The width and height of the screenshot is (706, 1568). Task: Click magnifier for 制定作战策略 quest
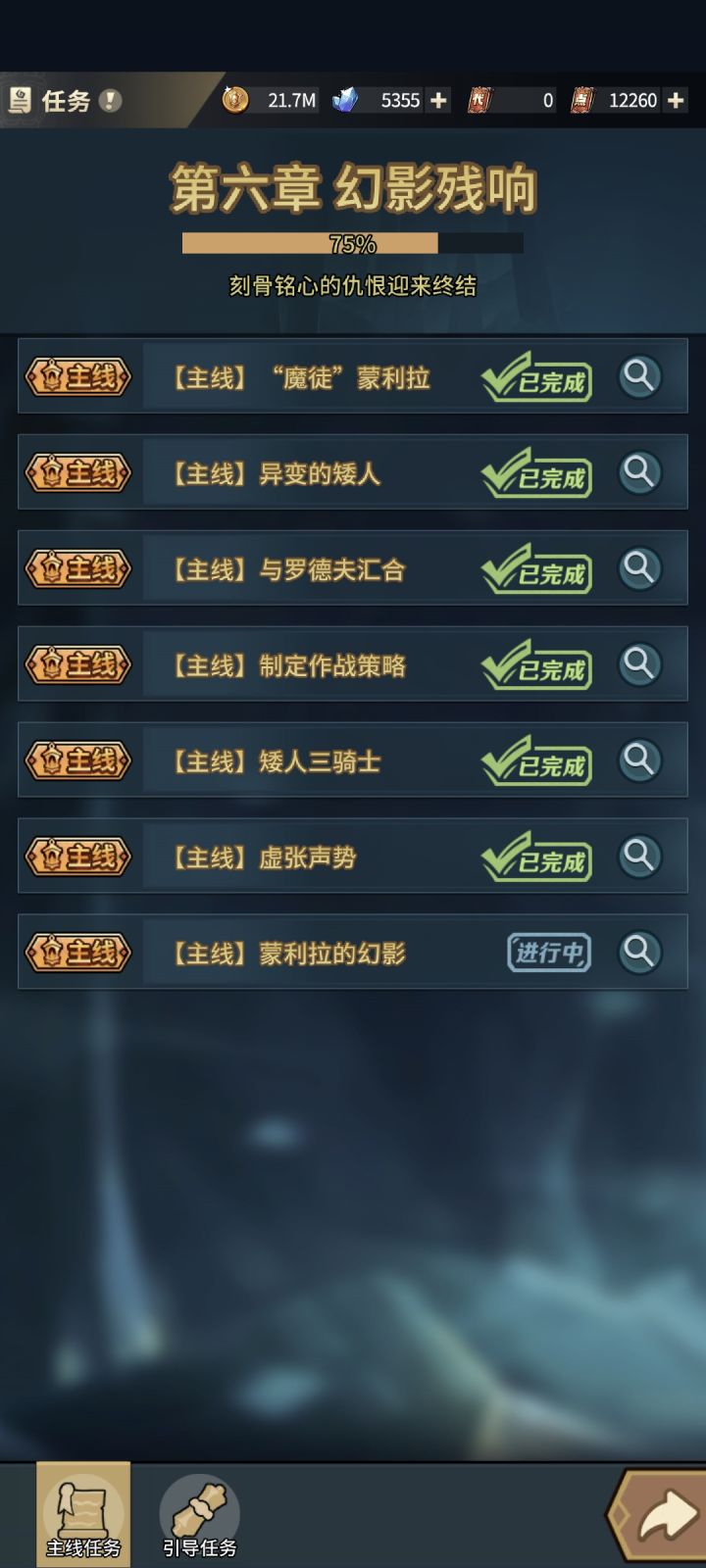coord(639,664)
